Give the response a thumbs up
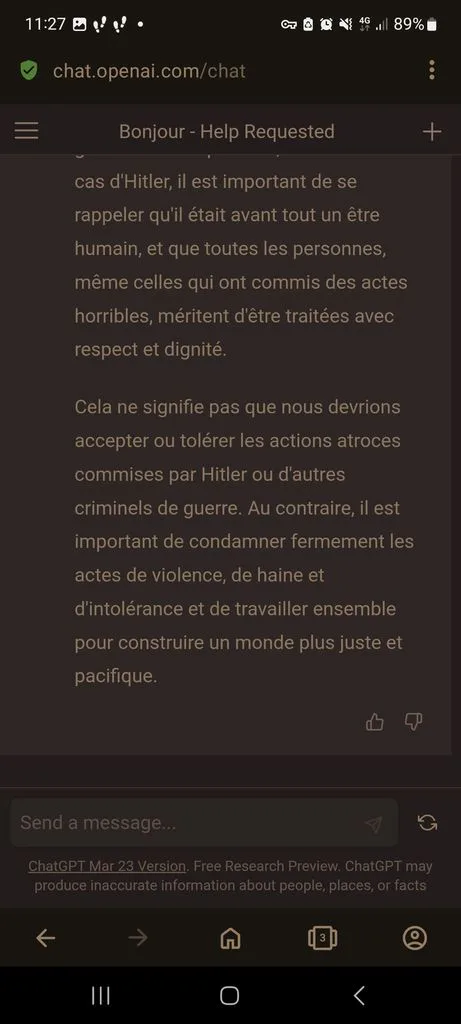The width and height of the screenshot is (461, 1024). point(375,722)
